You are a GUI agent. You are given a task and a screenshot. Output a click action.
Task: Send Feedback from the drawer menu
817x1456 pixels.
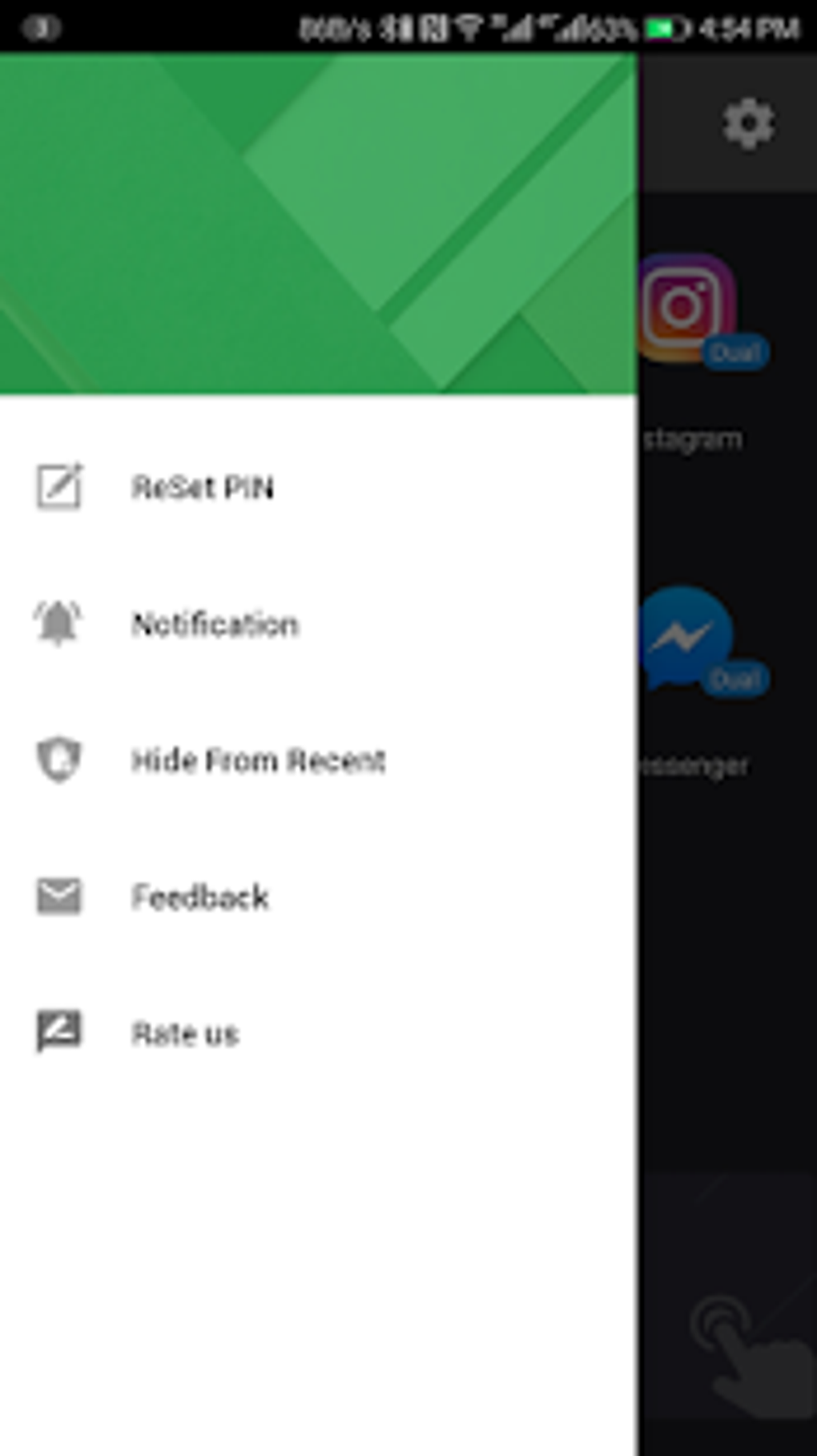pos(319,896)
